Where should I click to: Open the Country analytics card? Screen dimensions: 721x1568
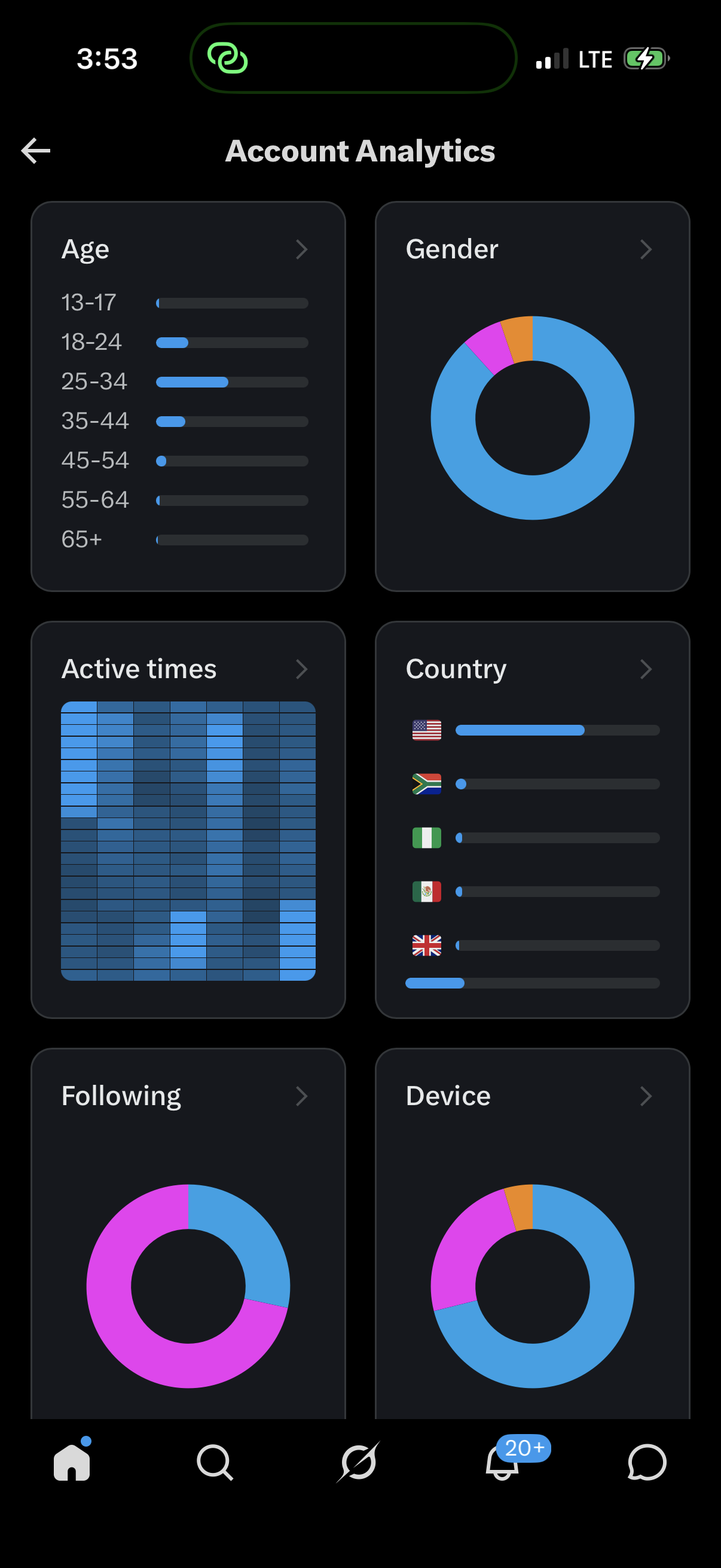click(533, 819)
